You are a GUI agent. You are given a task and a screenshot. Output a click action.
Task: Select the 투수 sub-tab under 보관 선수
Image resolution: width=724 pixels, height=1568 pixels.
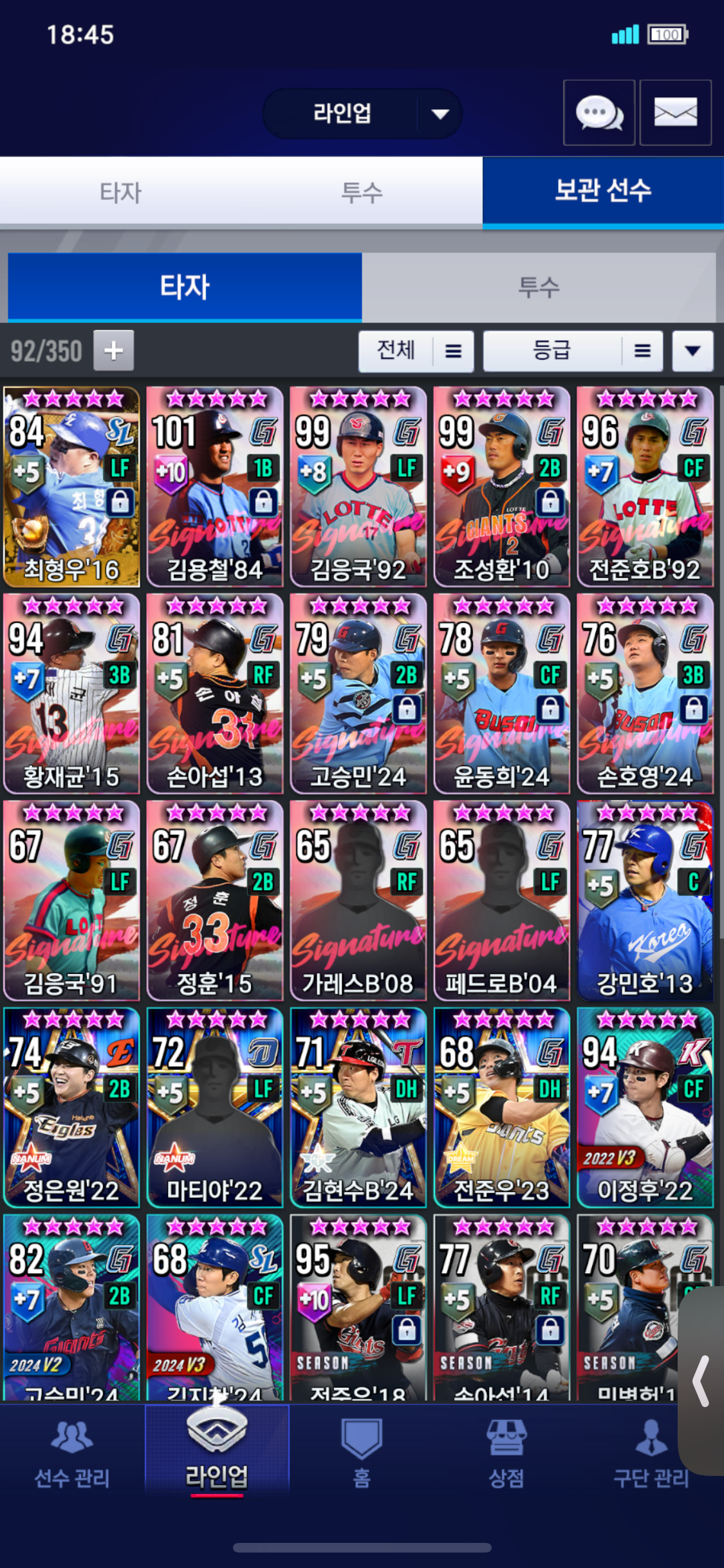(539, 287)
